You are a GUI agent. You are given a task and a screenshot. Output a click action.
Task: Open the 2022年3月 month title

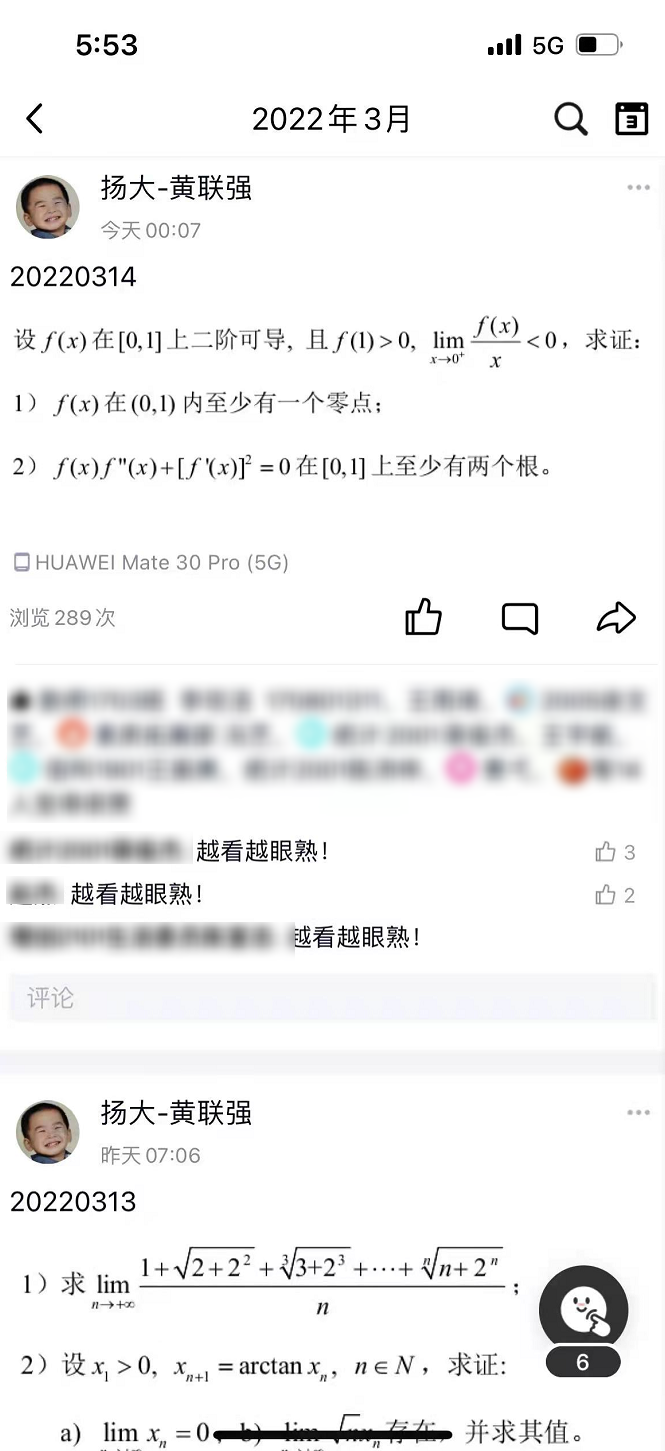tap(331, 119)
